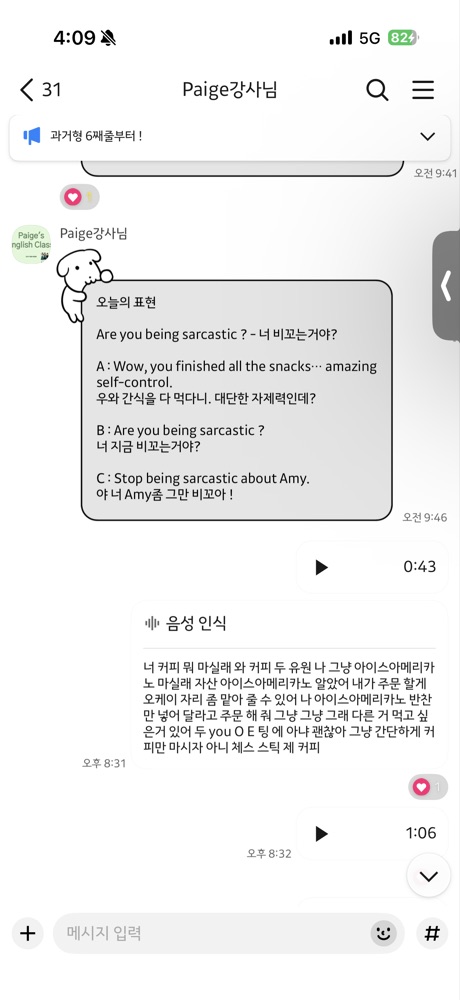Jump to the newest message with the down arrow
Screen dimensions: 460x1000
pyautogui.click(x=429, y=876)
